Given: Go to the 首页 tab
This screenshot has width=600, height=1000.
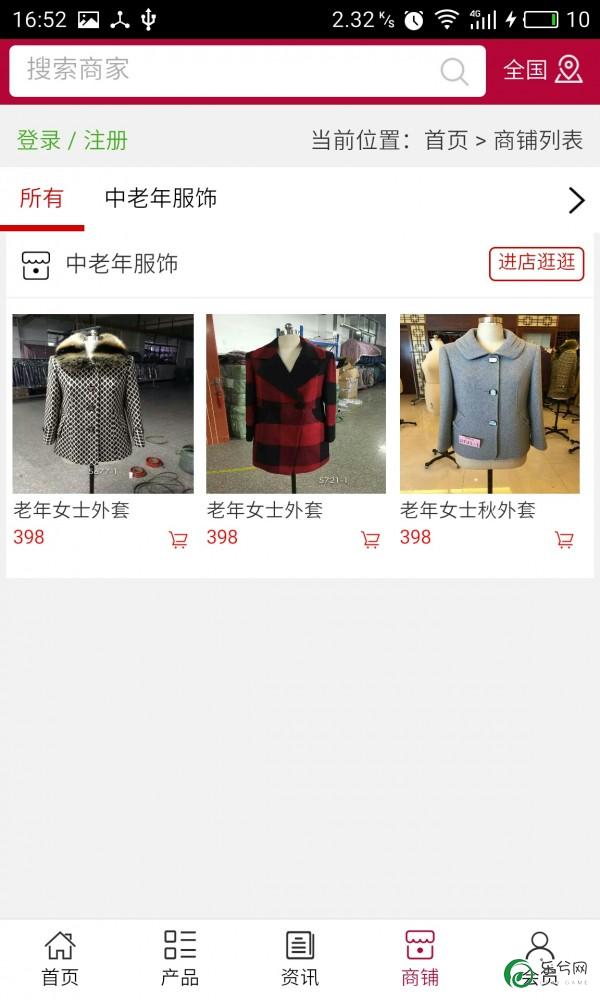Looking at the screenshot, I should pyautogui.click(x=60, y=959).
